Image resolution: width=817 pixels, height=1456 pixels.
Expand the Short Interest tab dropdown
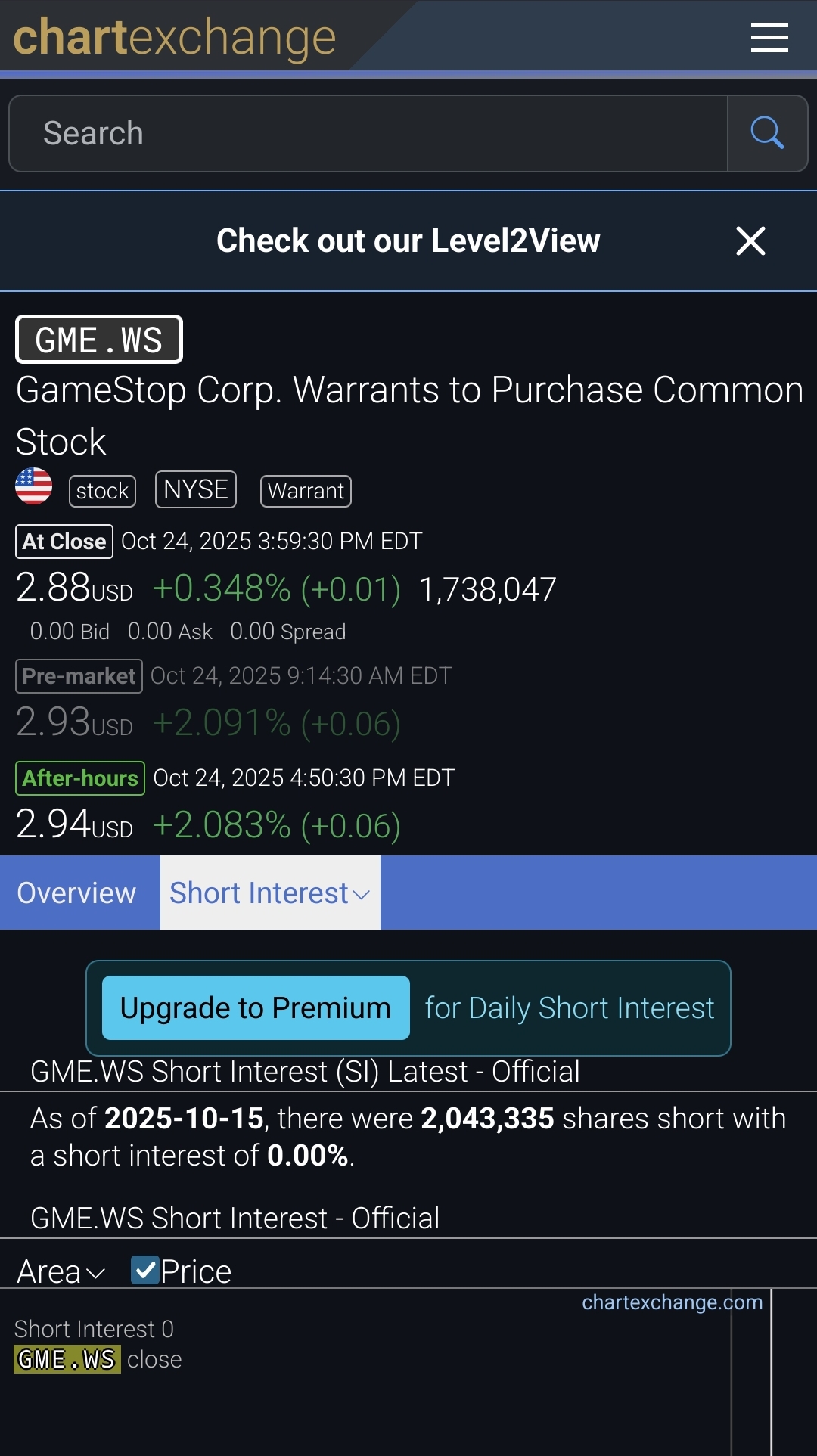point(270,893)
